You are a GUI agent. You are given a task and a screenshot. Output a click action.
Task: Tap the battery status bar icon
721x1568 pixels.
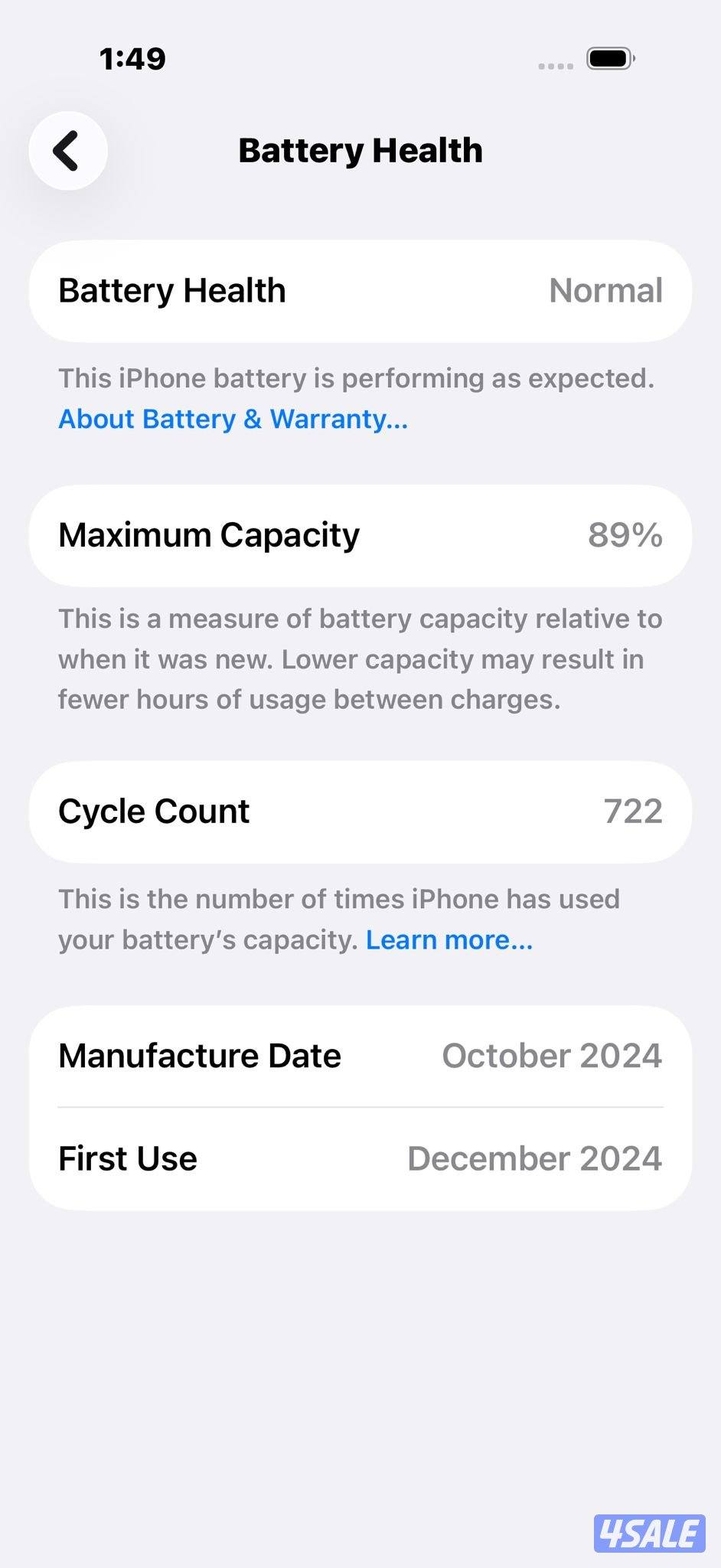608,57
